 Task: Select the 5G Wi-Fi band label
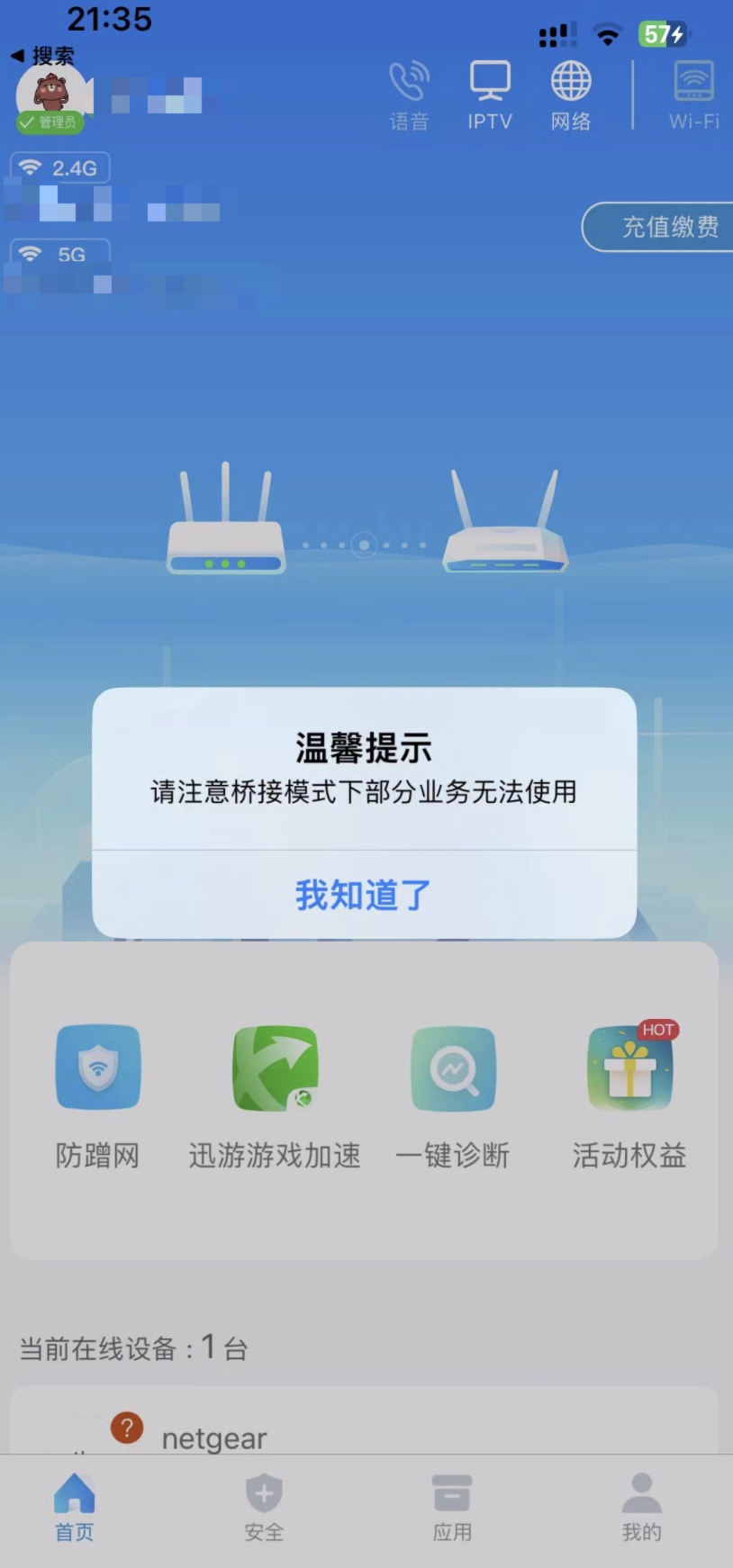[x=60, y=253]
